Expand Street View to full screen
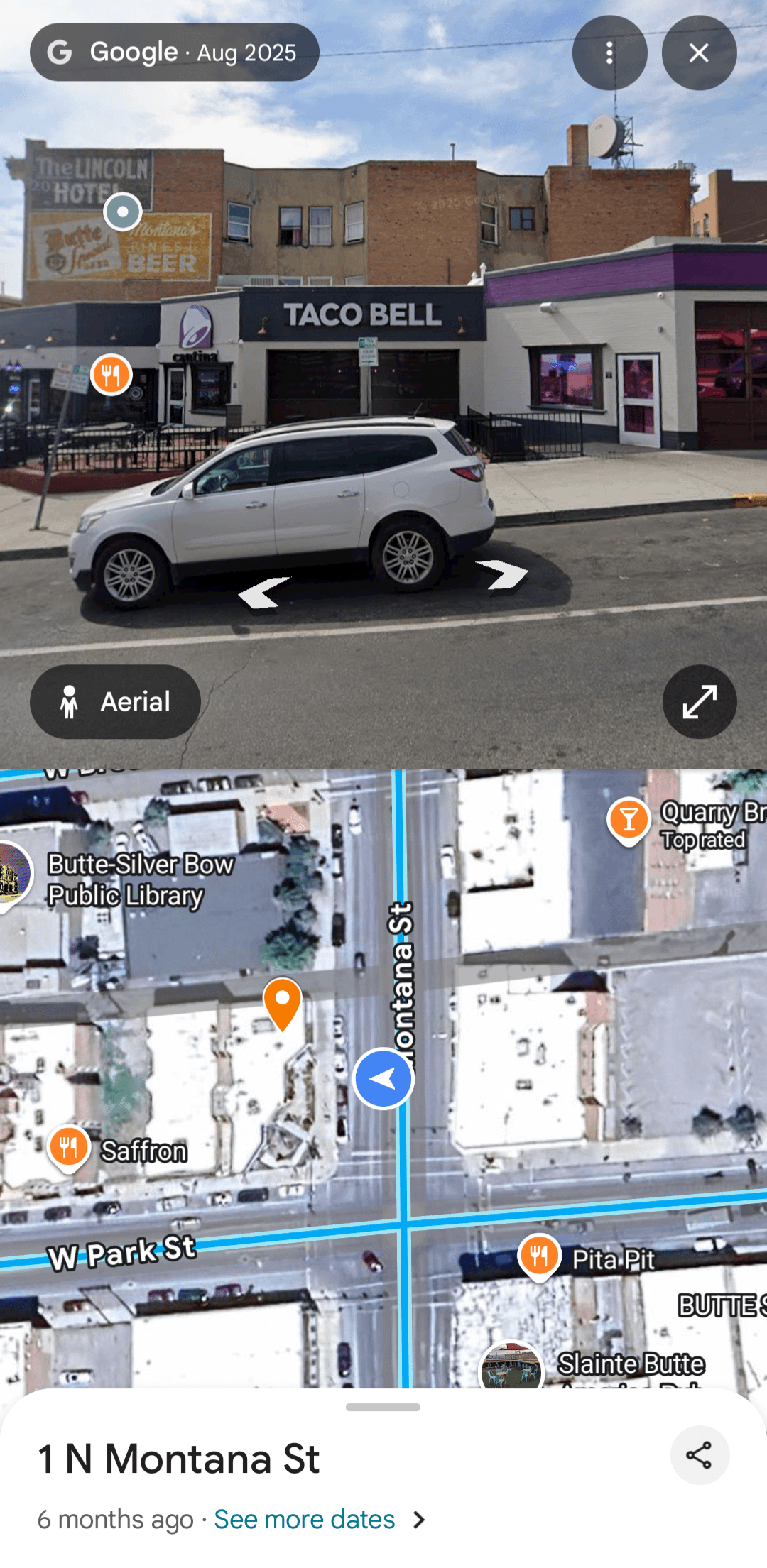Viewport: 767px width, 1568px height. click(x=699, y=701)
